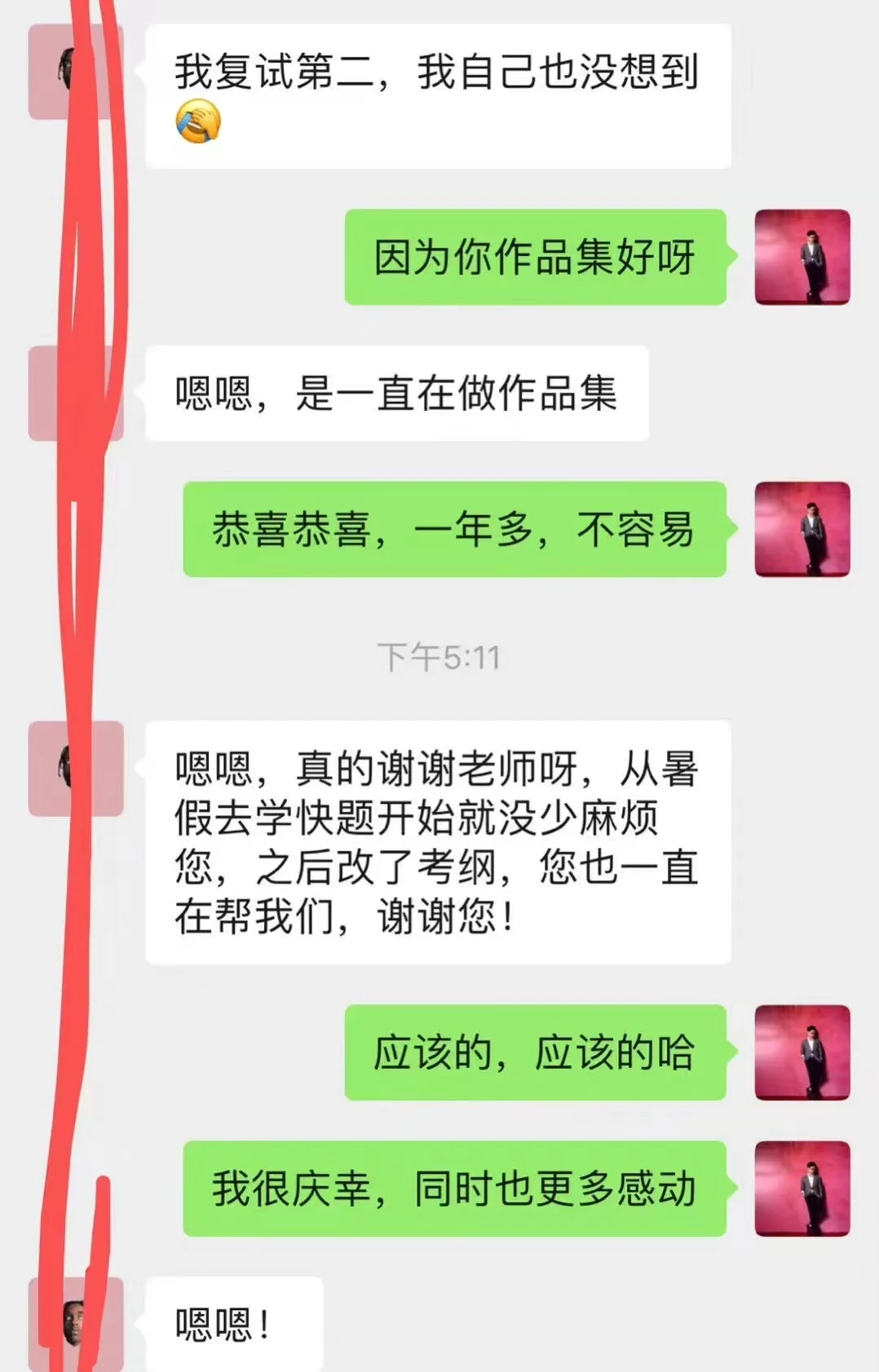This screenshot has width=879, height=1372.
Task: Select your avatar next to "恭喜恭喜" bubble
Action: point(802,530)
